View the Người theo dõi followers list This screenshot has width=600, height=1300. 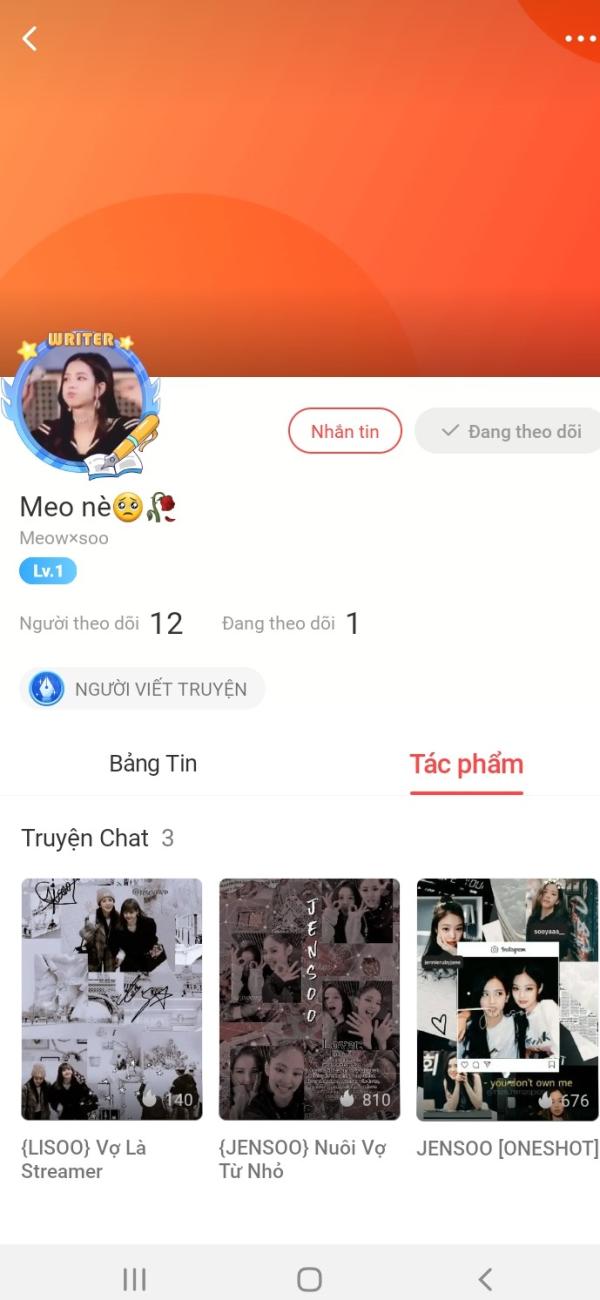click(101, 624)
